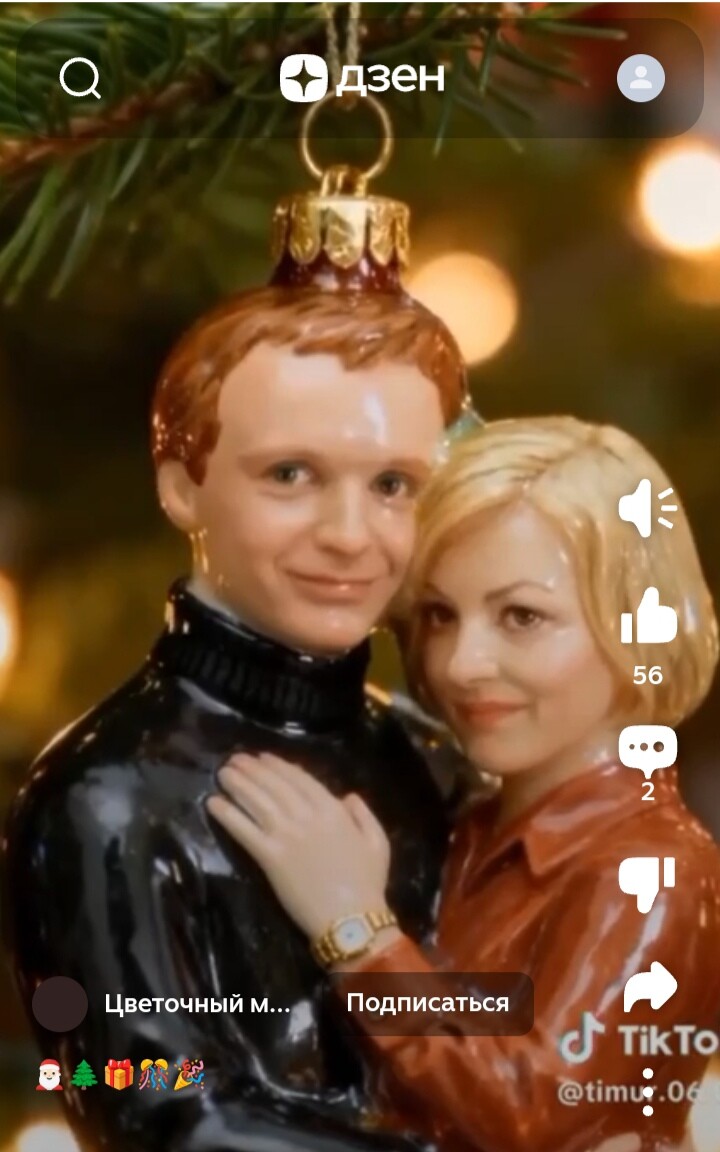Screen dimensions: 720x1152
Task: Share this video
Action: (649, 986)
